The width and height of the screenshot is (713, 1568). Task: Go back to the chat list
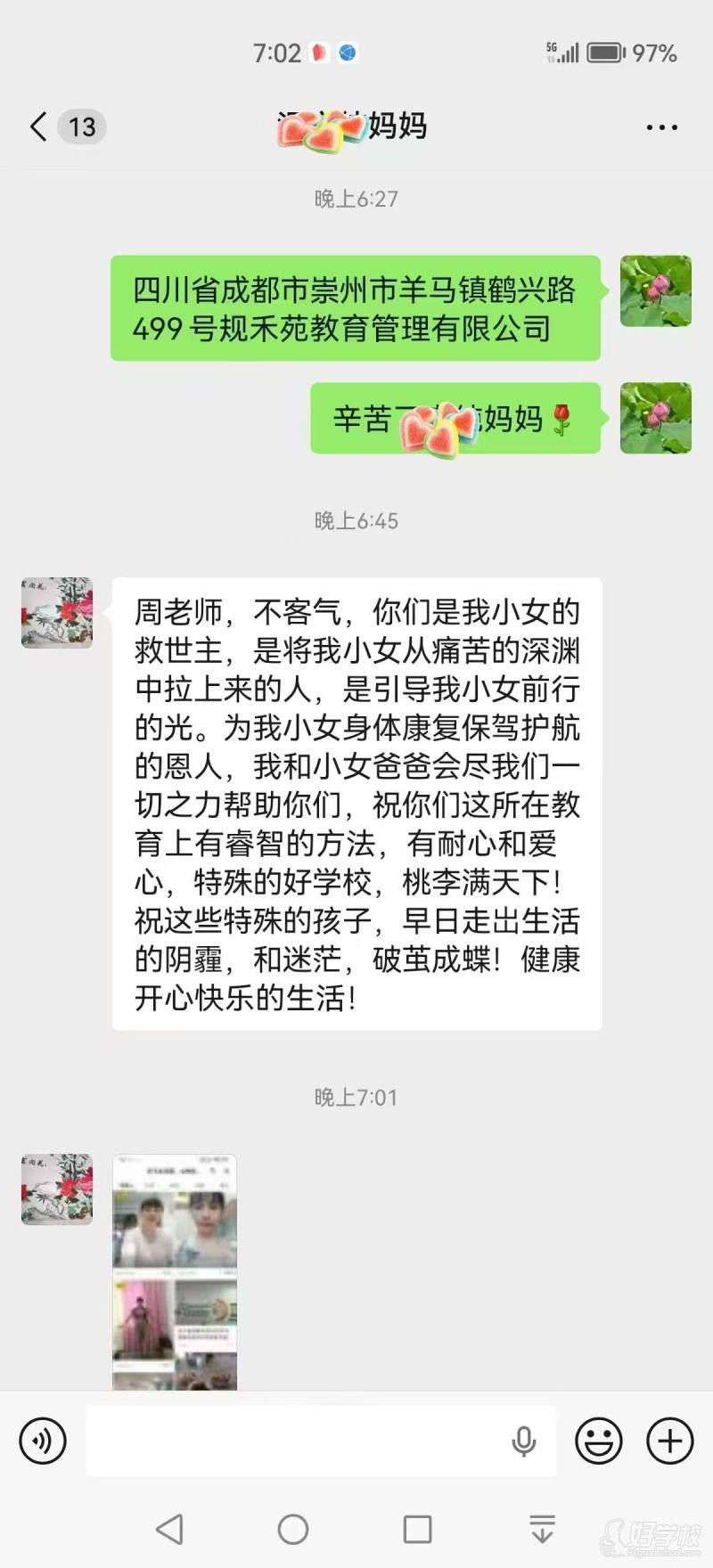pos(39,127)
